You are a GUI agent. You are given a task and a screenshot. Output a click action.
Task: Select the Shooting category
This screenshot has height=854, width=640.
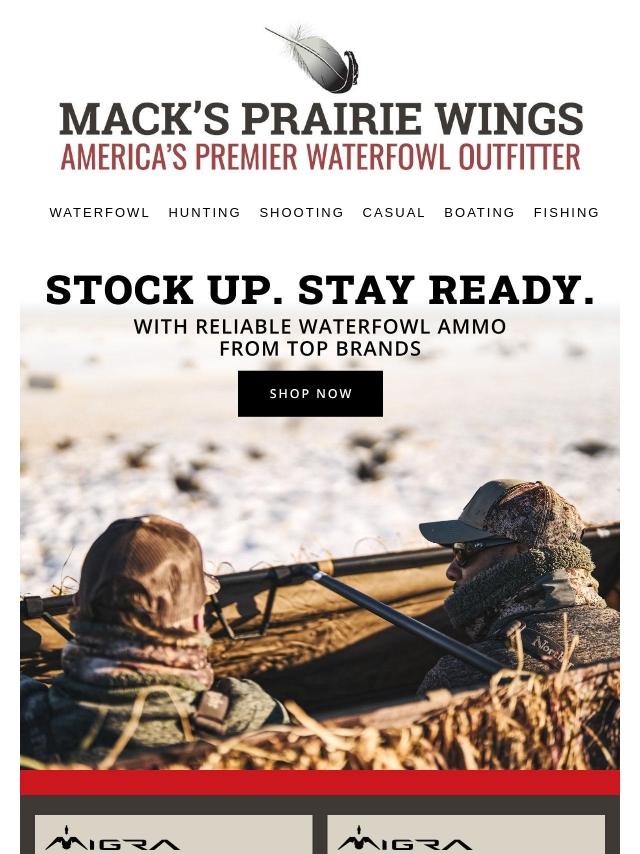[301, 213]
